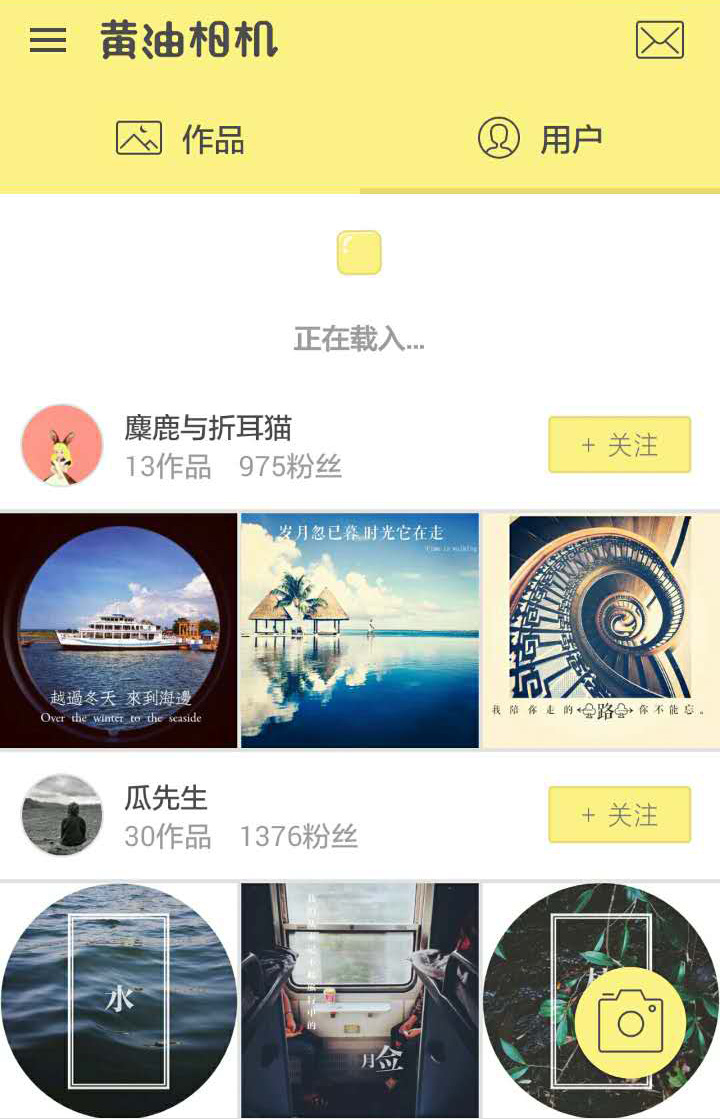This screenshot has width=720, height=1119.
Task: View the beach huts reflection photo
Action: pyautogui.click(x=360, y=630)
